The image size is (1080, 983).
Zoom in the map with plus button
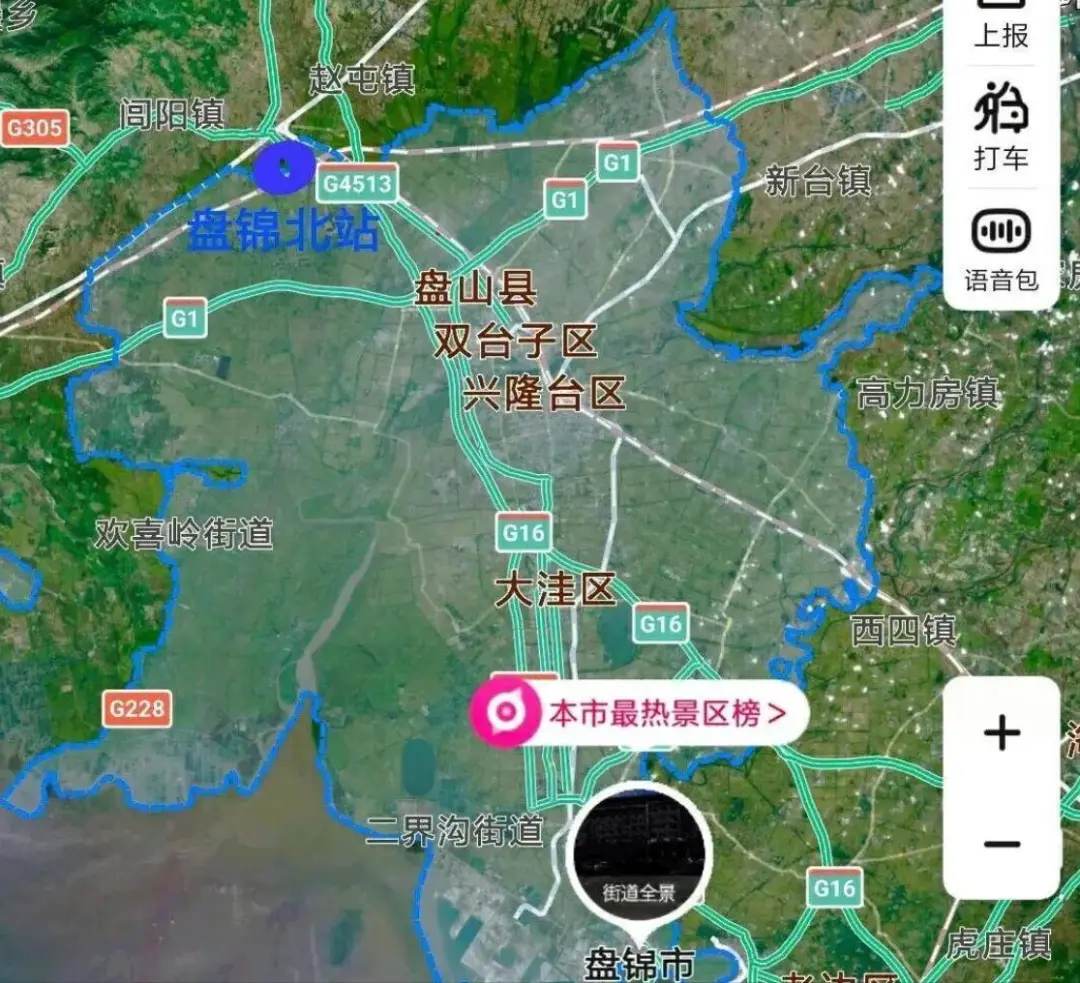click(1001, 734)
